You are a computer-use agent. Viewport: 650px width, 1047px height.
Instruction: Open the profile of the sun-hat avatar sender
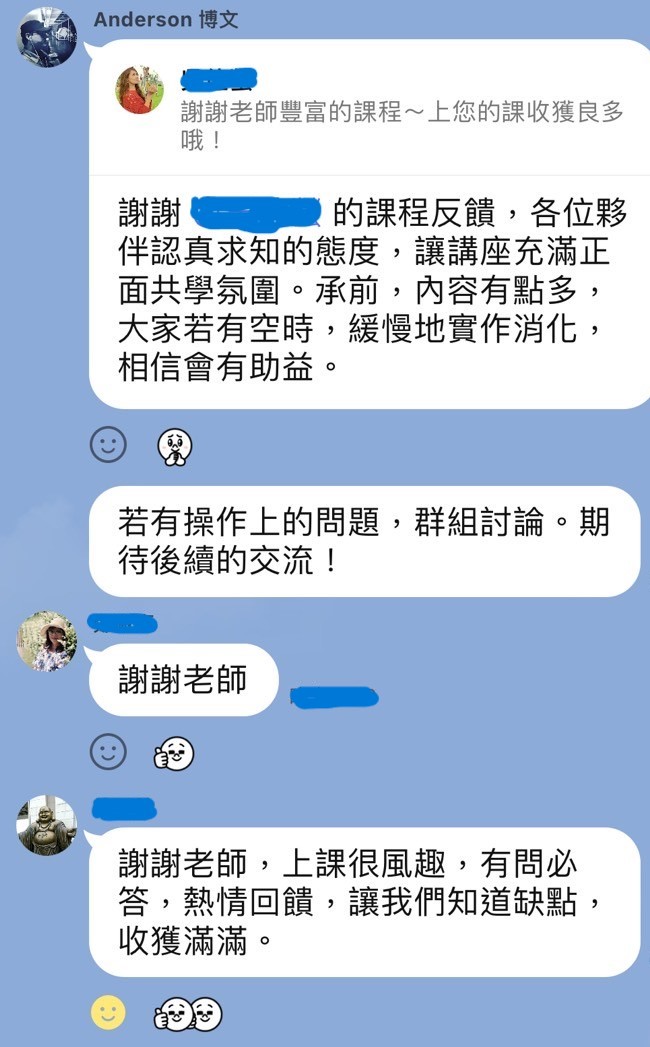[x=47, y=641]
